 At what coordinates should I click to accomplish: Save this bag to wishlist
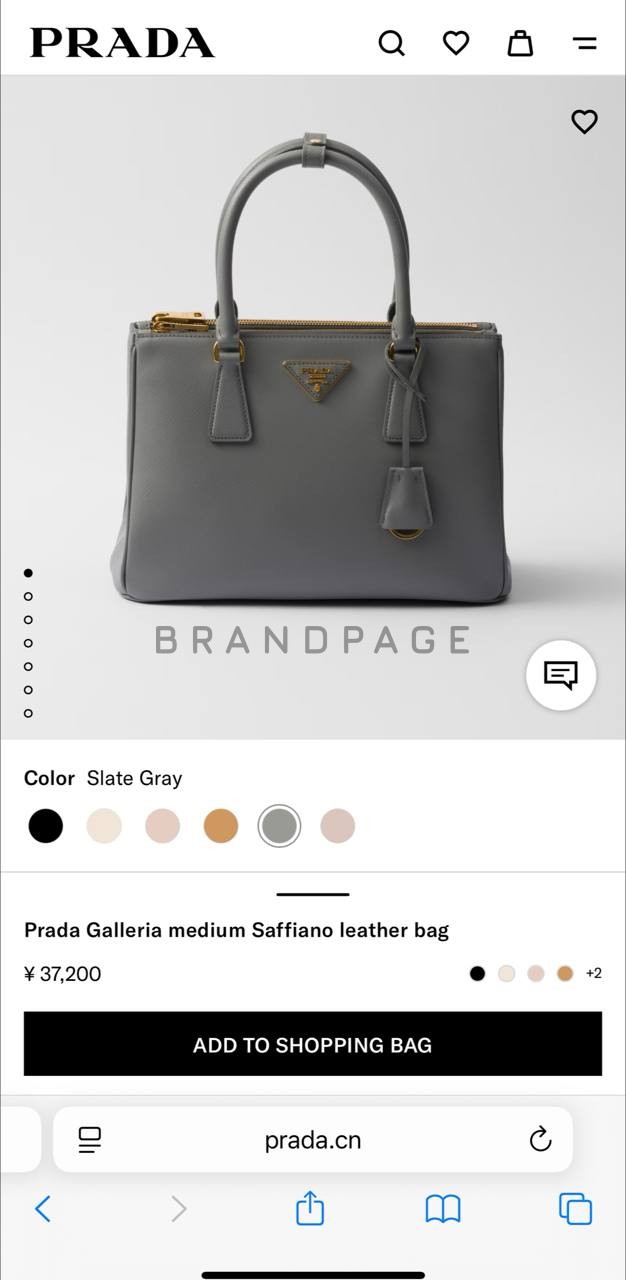coord(584,121)
